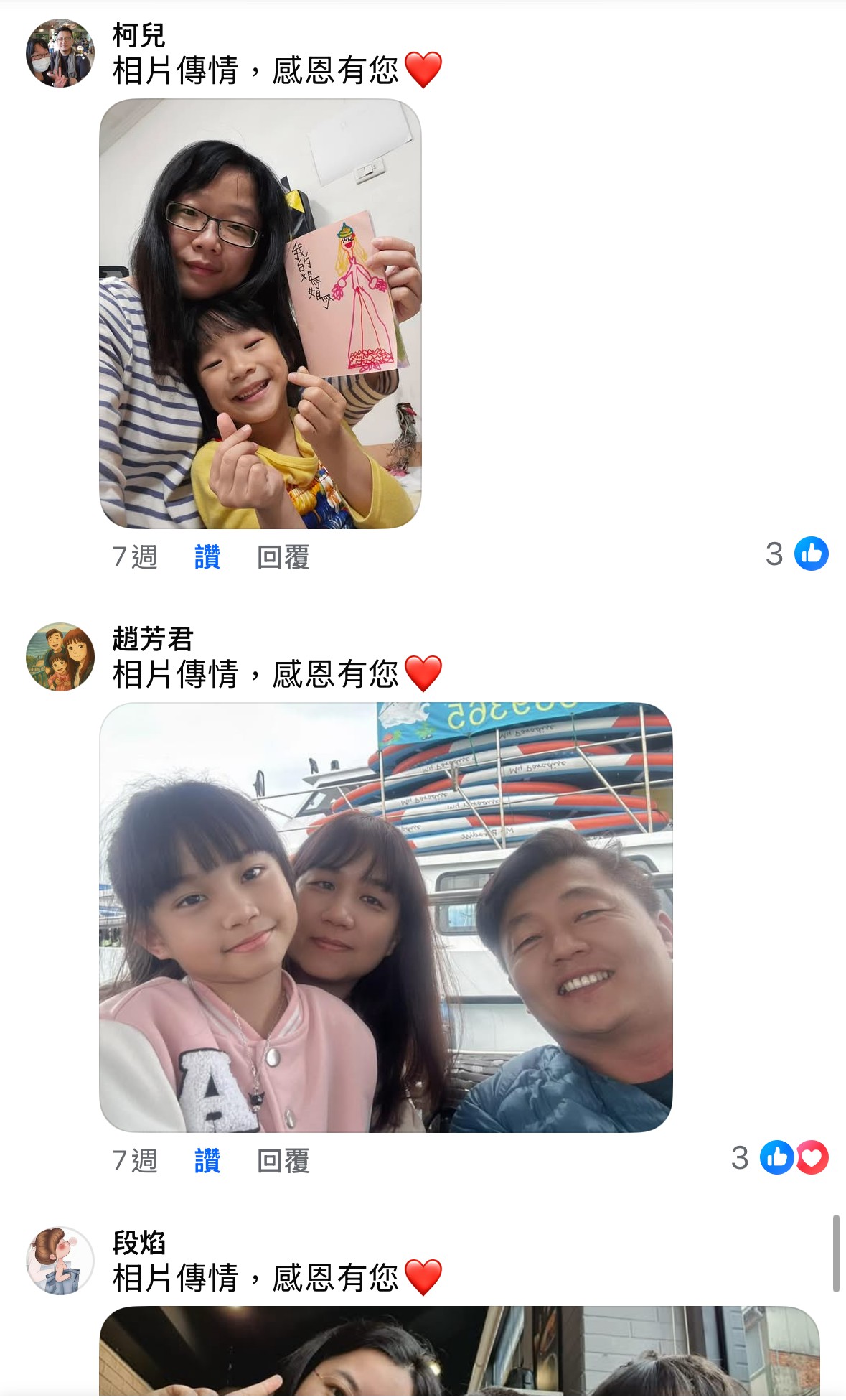
Task: Like 柯兒's comment with 讚
Action: 207,557
